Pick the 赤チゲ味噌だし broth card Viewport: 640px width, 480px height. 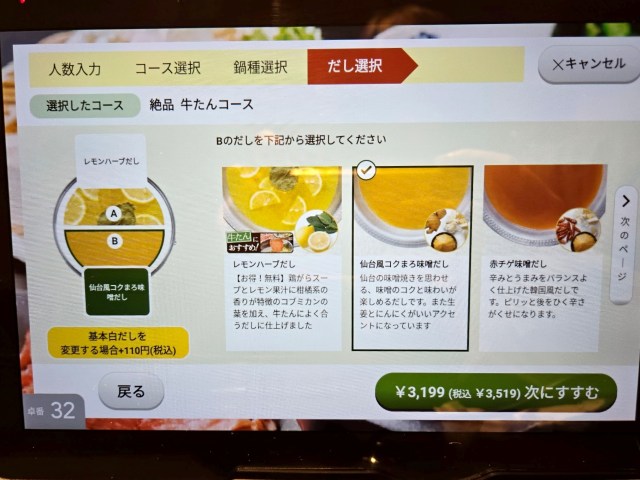543,257
